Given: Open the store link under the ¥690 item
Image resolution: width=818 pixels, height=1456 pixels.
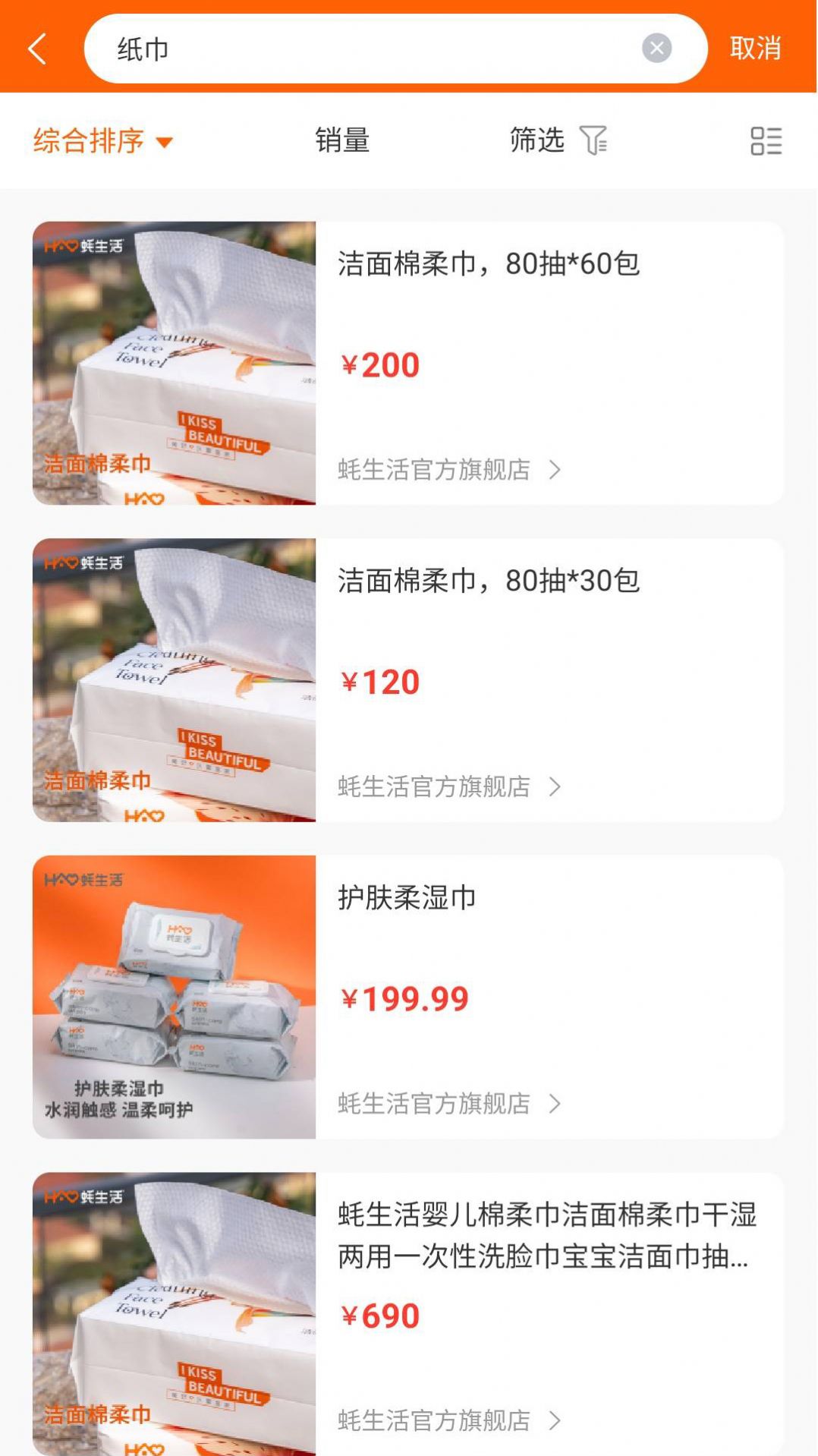Looking at the screenshot, I should point(448,1420).
